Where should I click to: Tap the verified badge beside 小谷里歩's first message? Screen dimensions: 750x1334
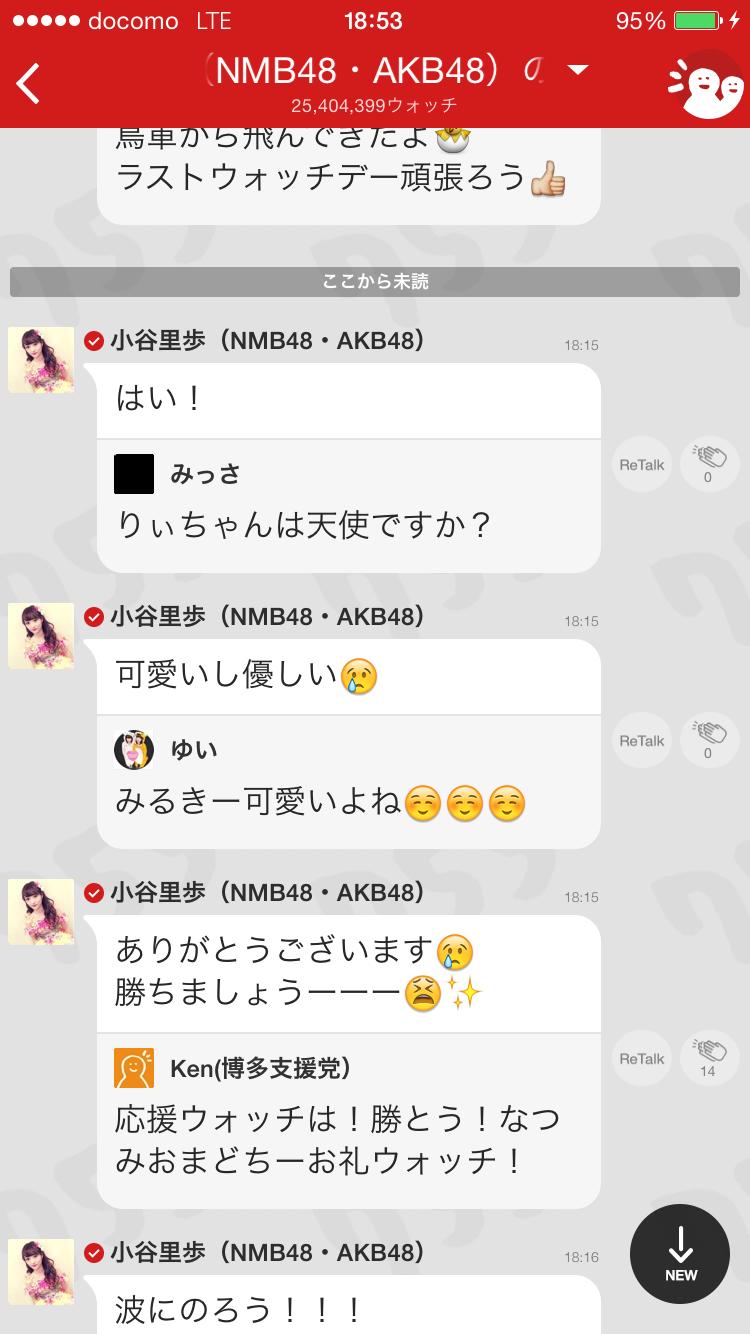tap(94, 340)
